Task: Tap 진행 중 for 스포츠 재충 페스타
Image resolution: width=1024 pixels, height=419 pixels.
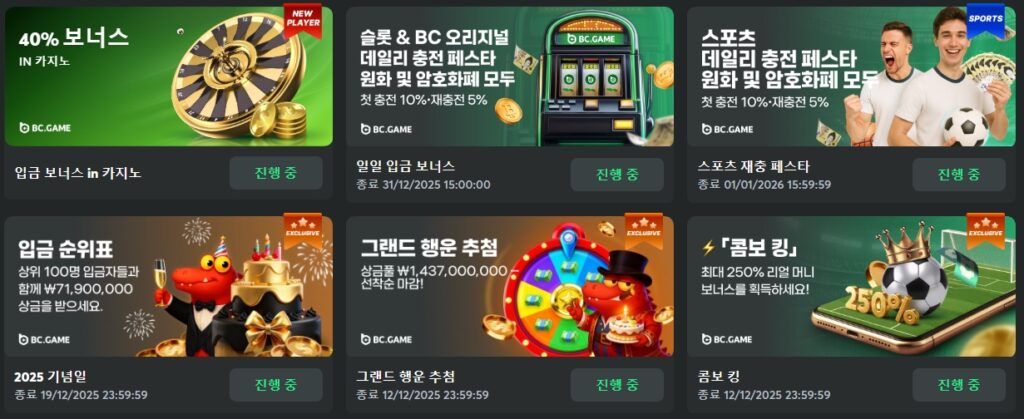Action: click(x=958, y=174)
